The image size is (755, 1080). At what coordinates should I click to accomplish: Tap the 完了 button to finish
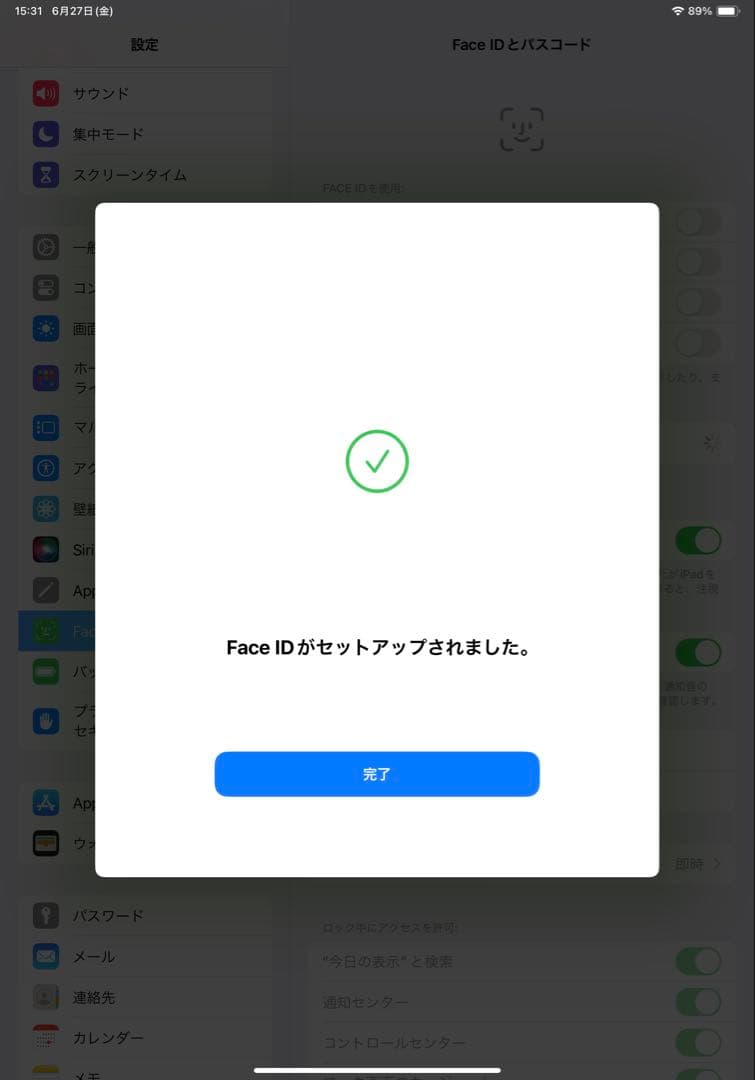click(x=377, y=773)
